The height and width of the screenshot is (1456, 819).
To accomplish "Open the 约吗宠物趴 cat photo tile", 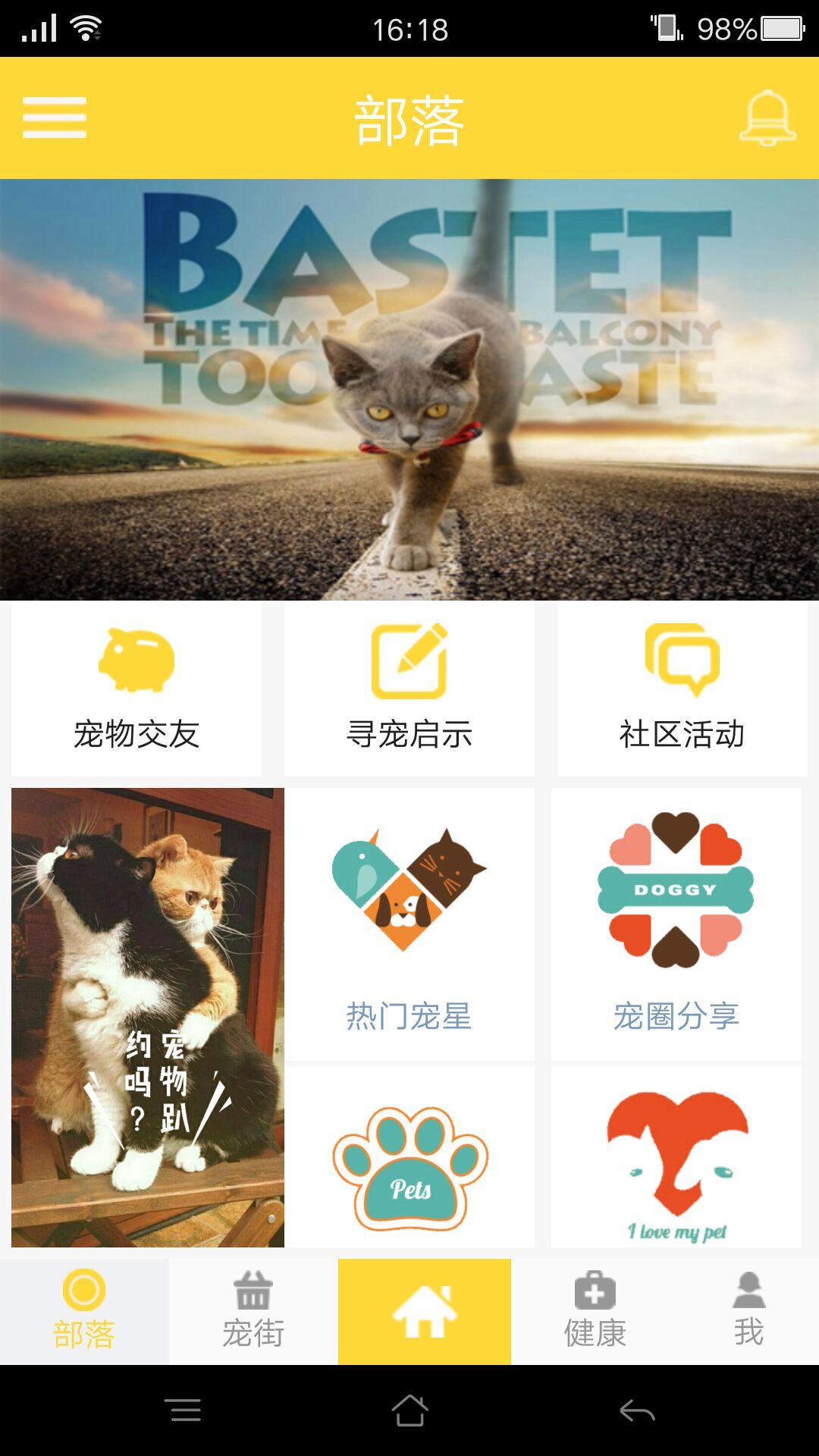I will click(148, 1018).
